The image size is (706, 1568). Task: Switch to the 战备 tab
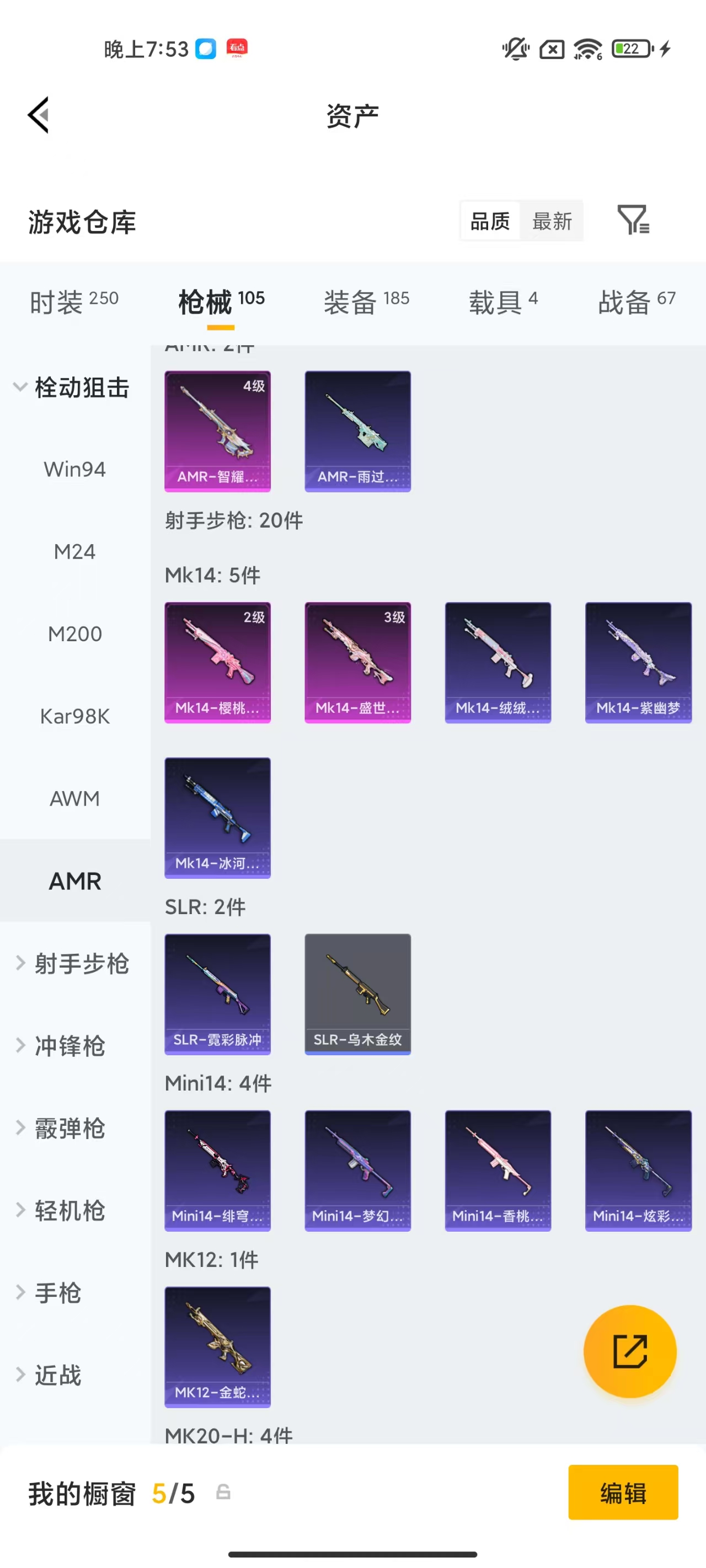(x=636, y=301)
